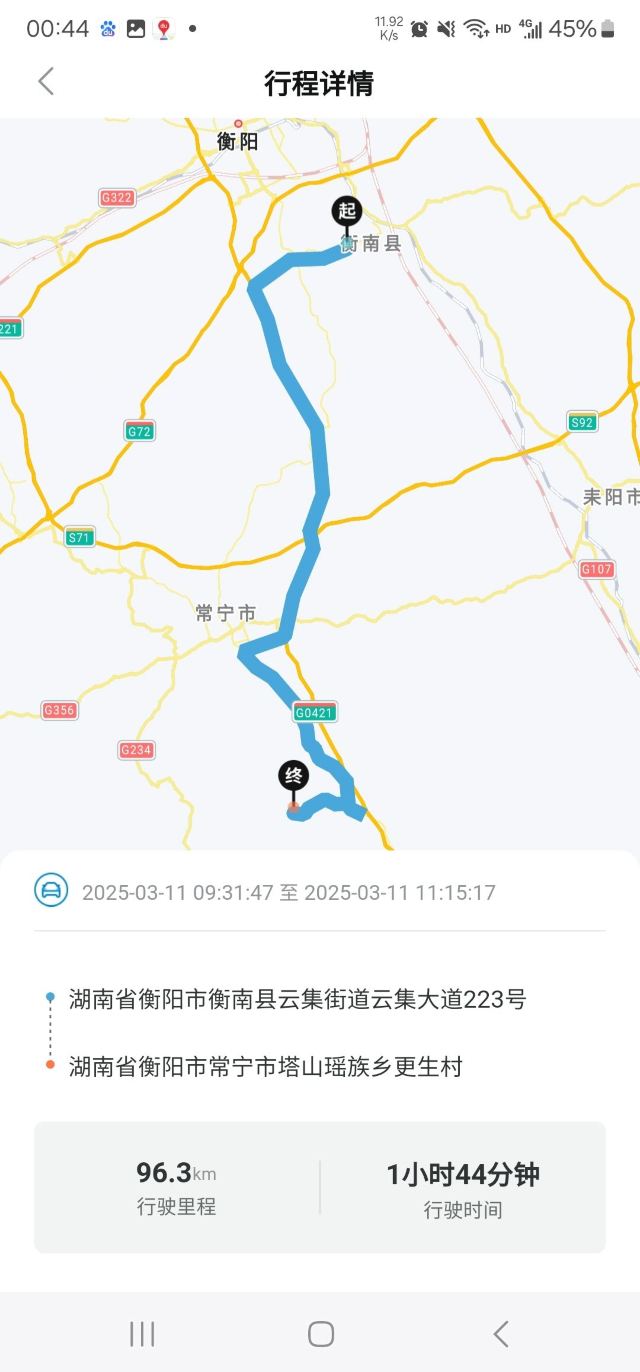Viewport: 640px width, 1372px height.
Task: Tap the system back button
Action: pos(500,1333)
